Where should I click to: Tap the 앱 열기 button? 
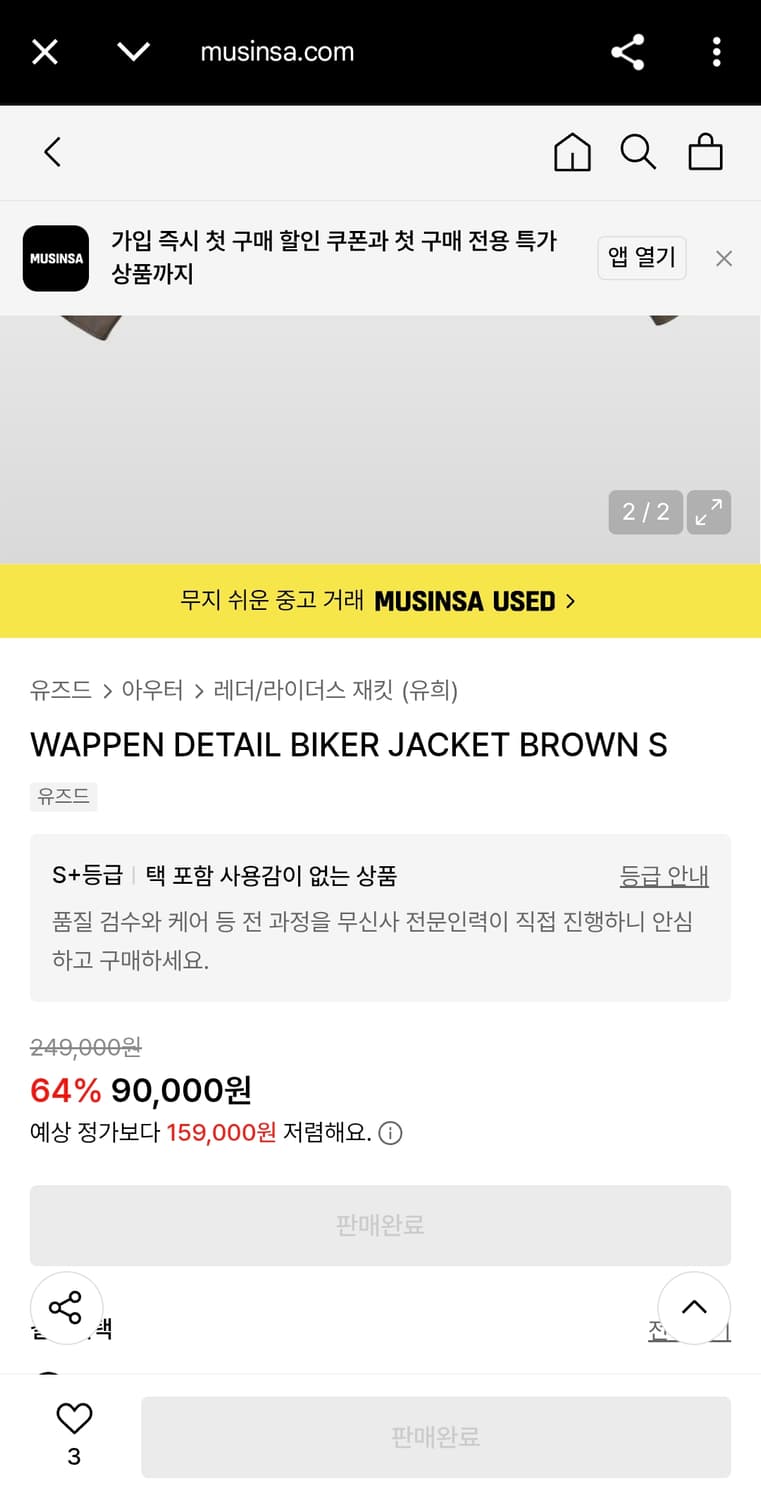coord(641,257)
